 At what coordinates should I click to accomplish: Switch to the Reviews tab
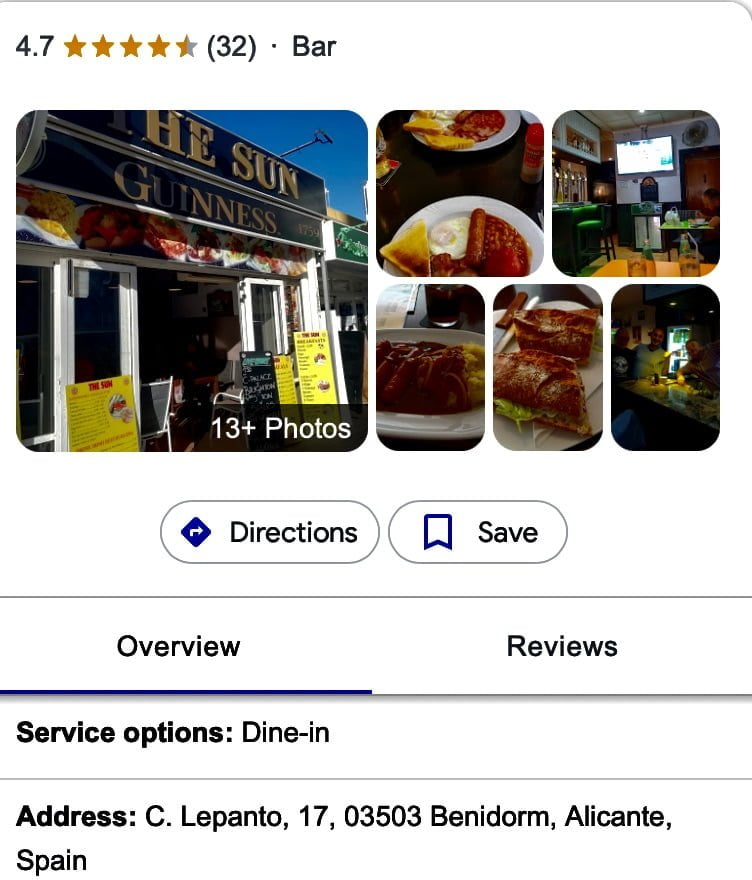(562, 646)
